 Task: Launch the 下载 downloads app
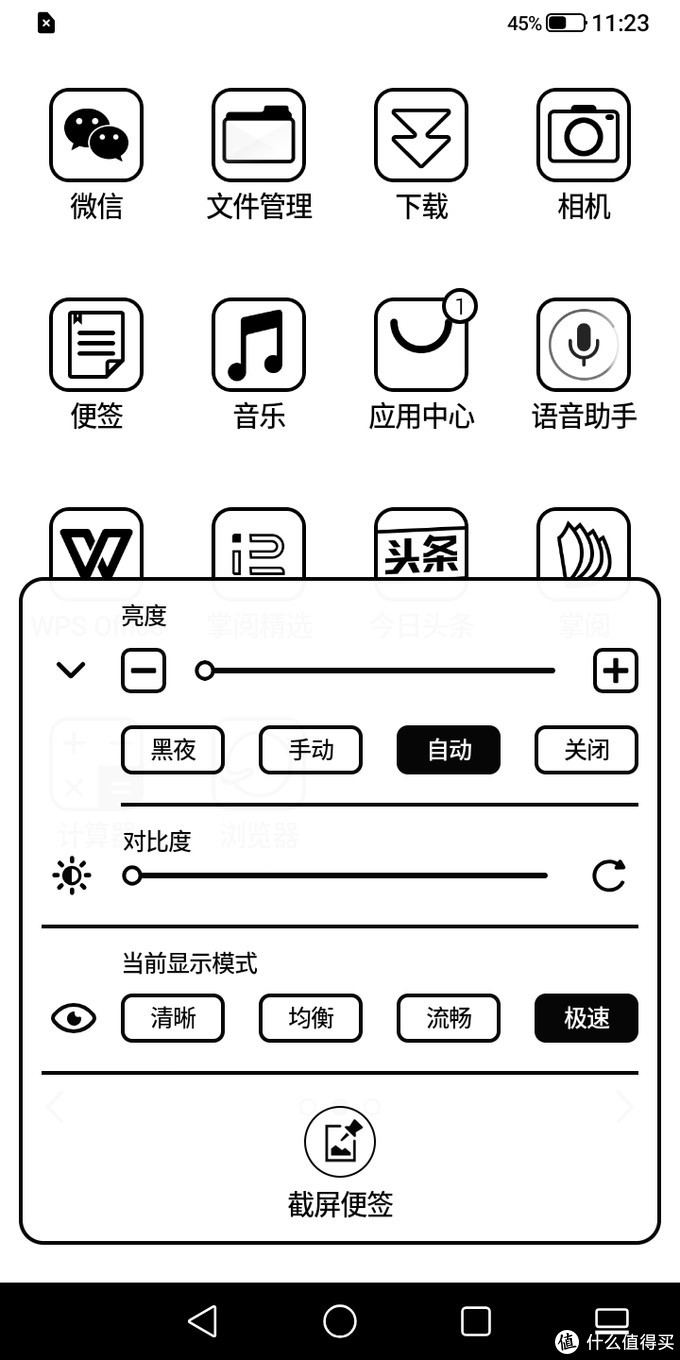421,135
